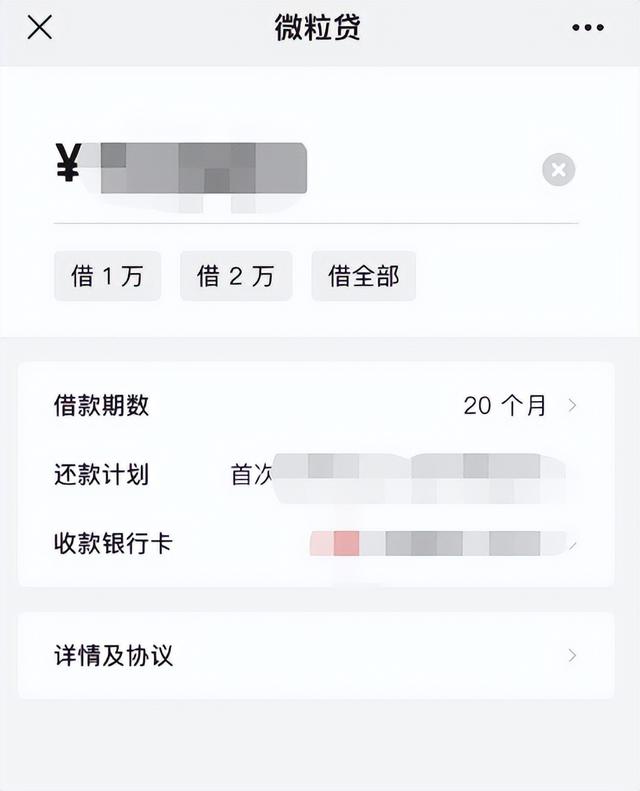Tap the loan amount input field
Image resolution: width=640 pixels, height=791 pixels.
pos(300,170)
